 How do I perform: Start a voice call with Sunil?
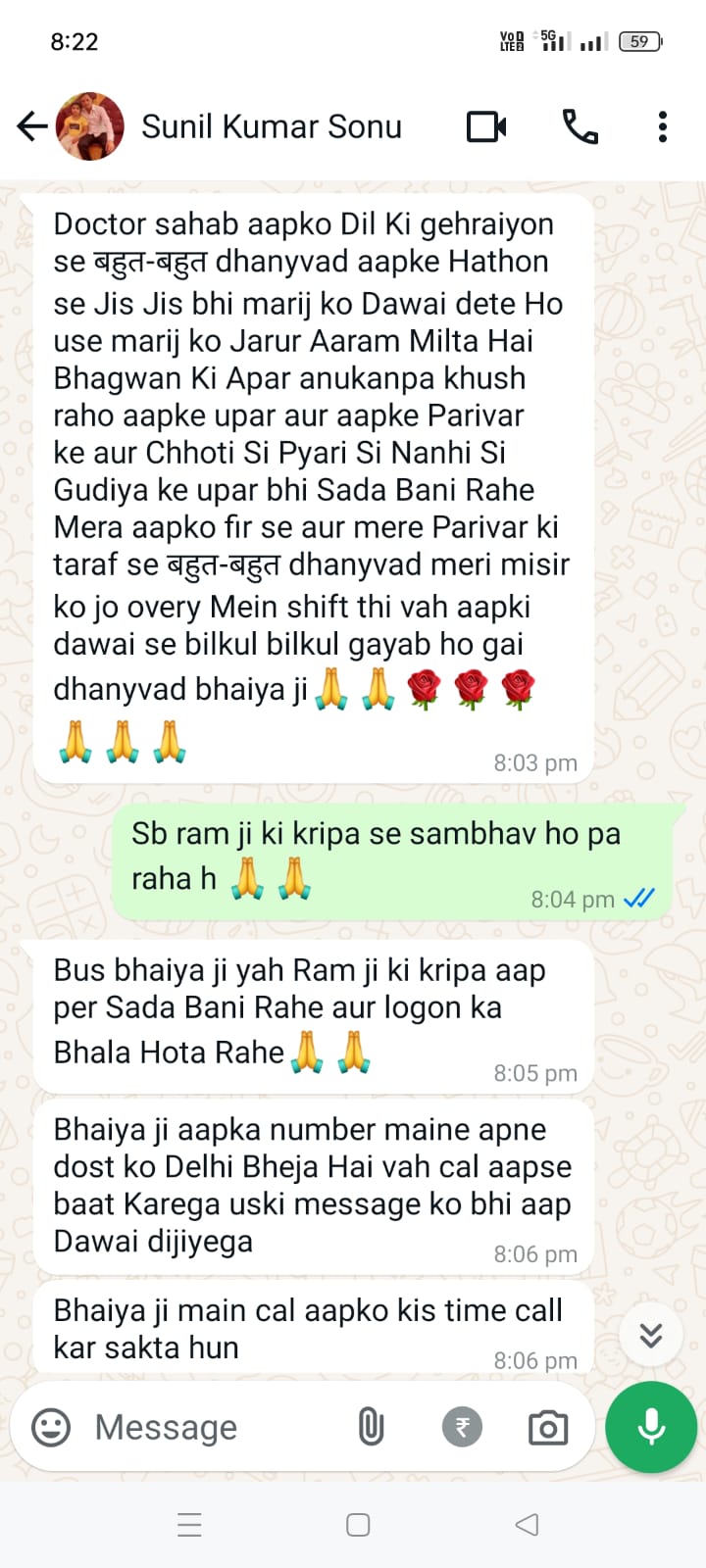(x=580, y=126)
